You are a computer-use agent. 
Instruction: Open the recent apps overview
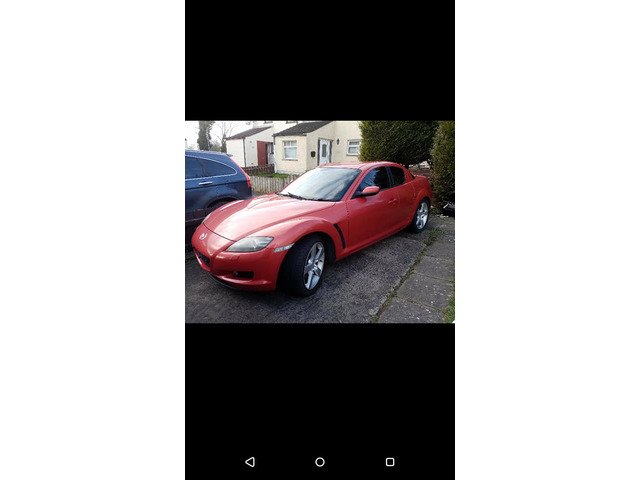[390, 462]
